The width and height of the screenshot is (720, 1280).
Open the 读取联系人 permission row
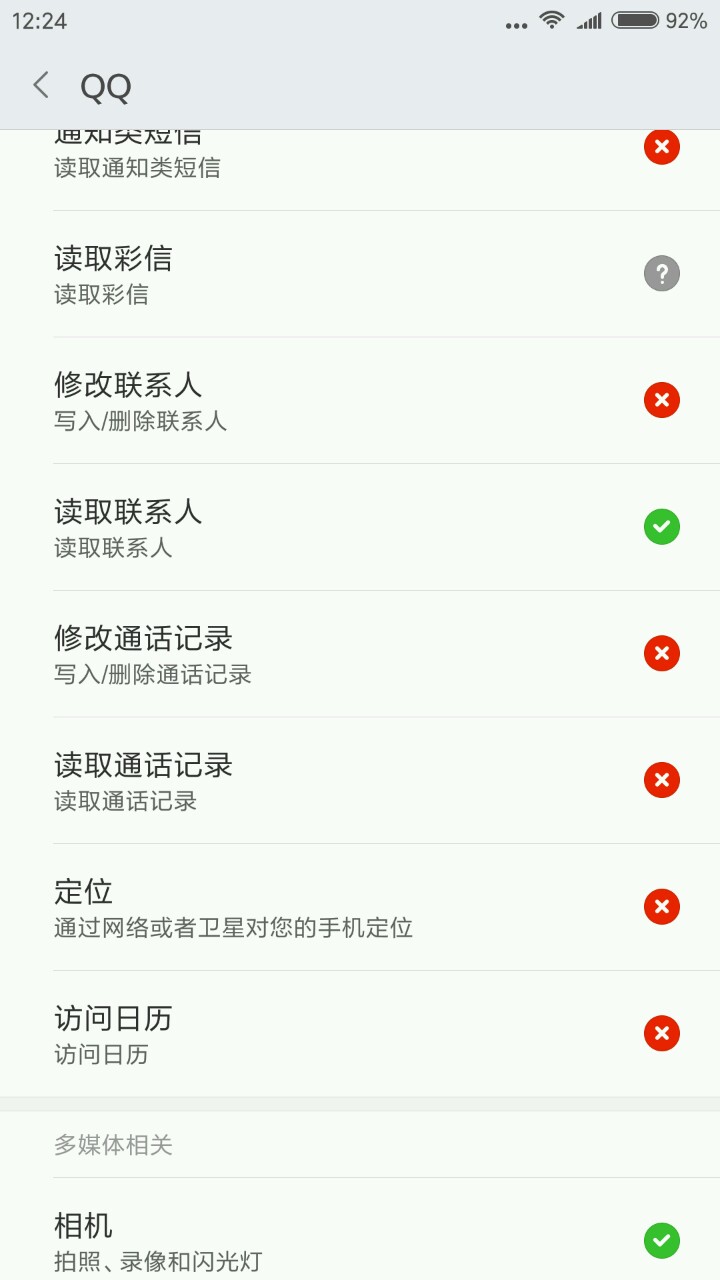360,527
